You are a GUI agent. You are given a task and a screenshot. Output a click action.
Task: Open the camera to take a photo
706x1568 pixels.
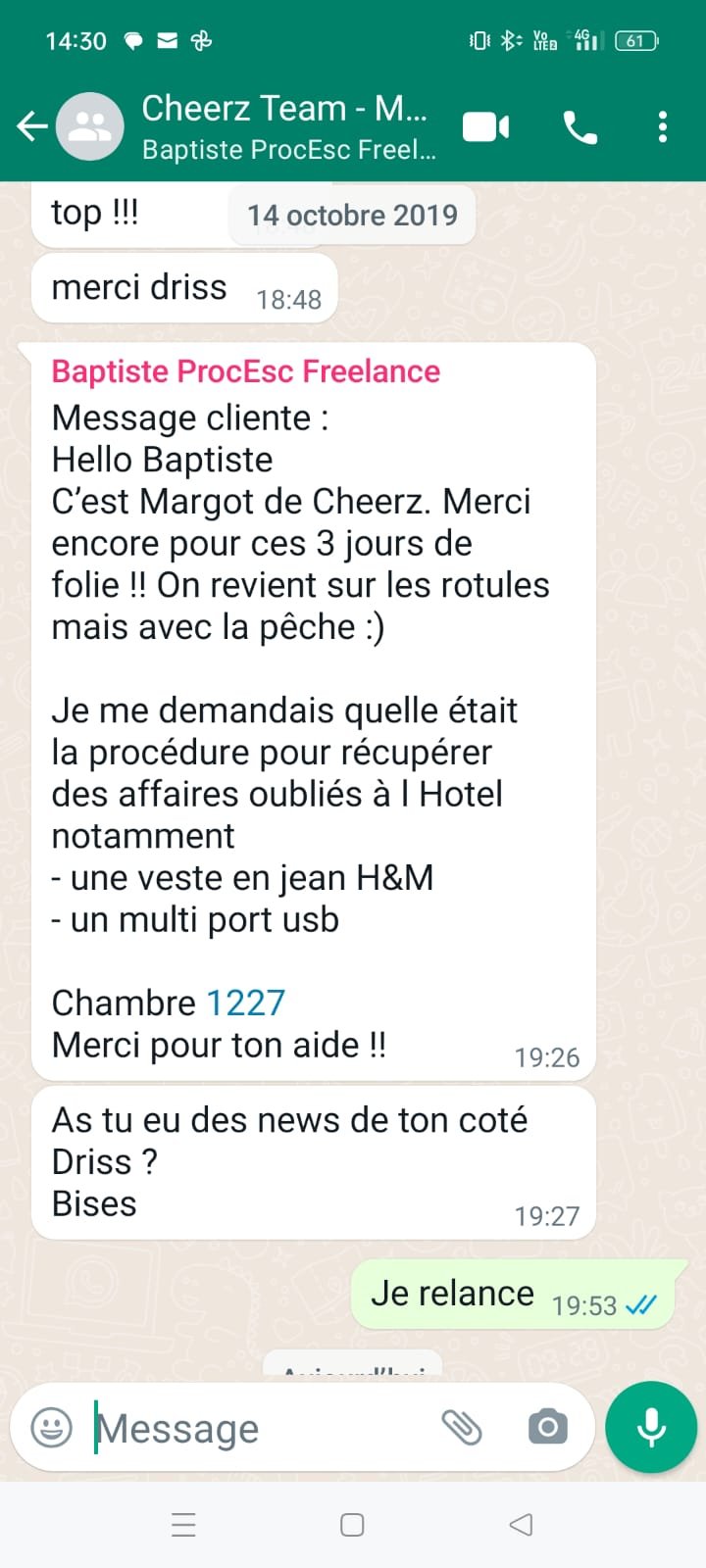tap(547, 1427)
